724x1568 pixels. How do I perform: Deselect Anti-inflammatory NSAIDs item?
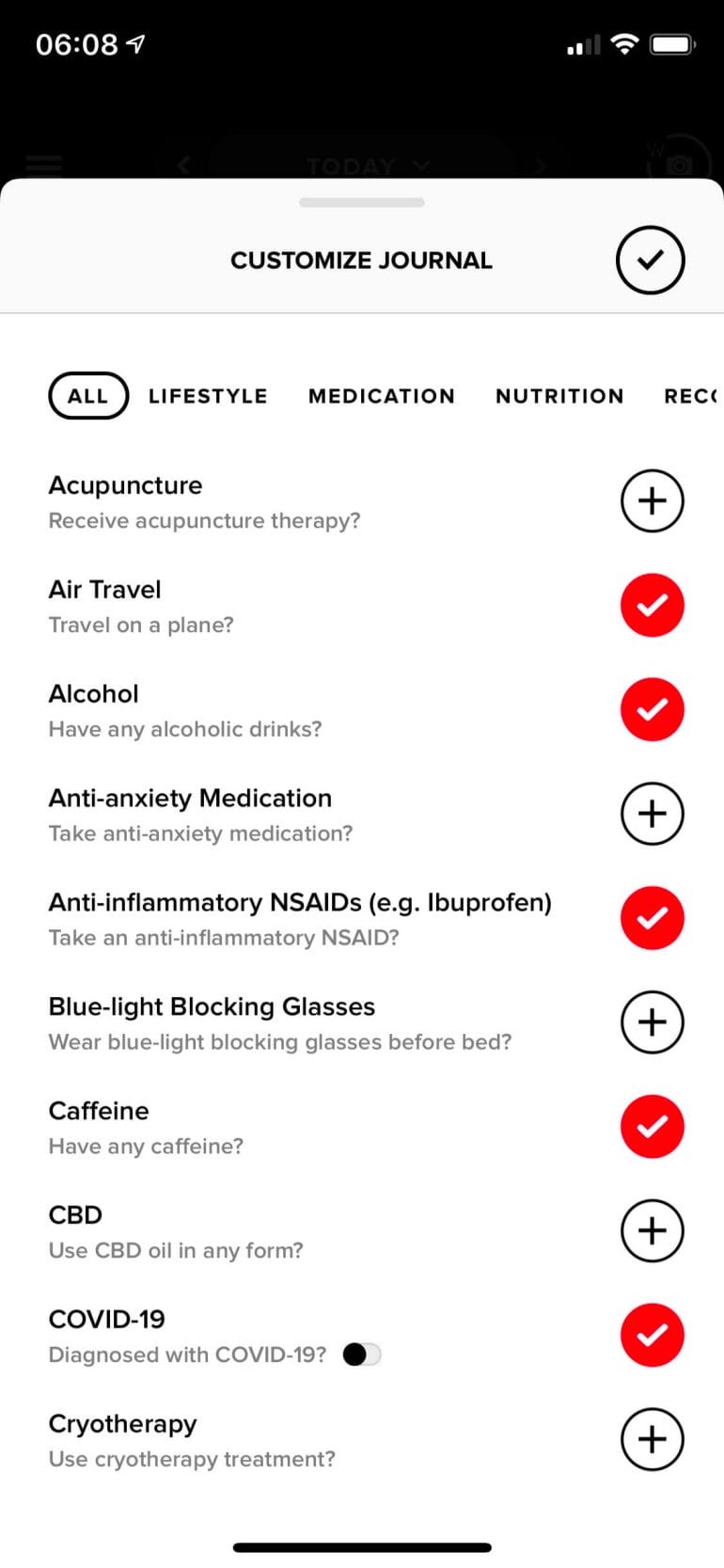pos(652,918)
